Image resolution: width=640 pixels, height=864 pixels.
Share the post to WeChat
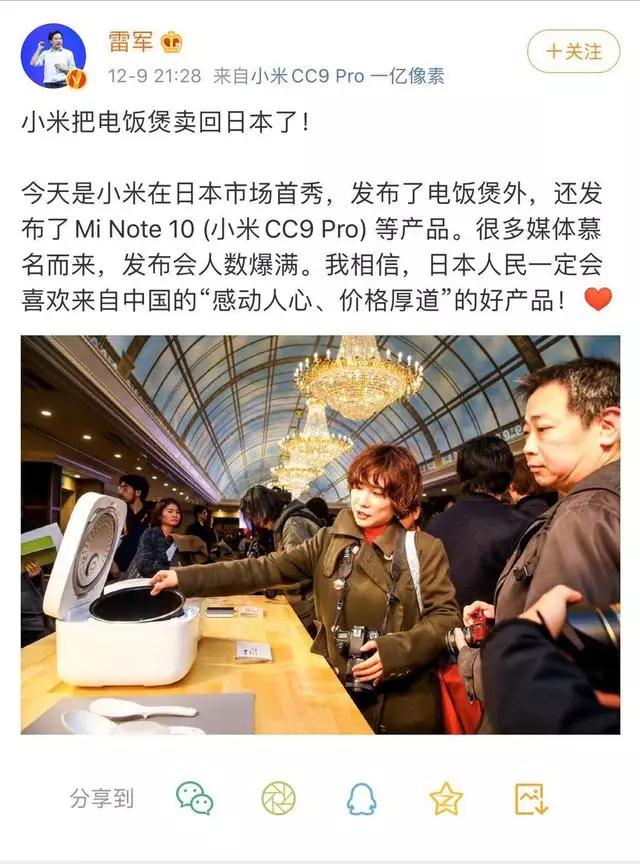(x=194, y=798)
